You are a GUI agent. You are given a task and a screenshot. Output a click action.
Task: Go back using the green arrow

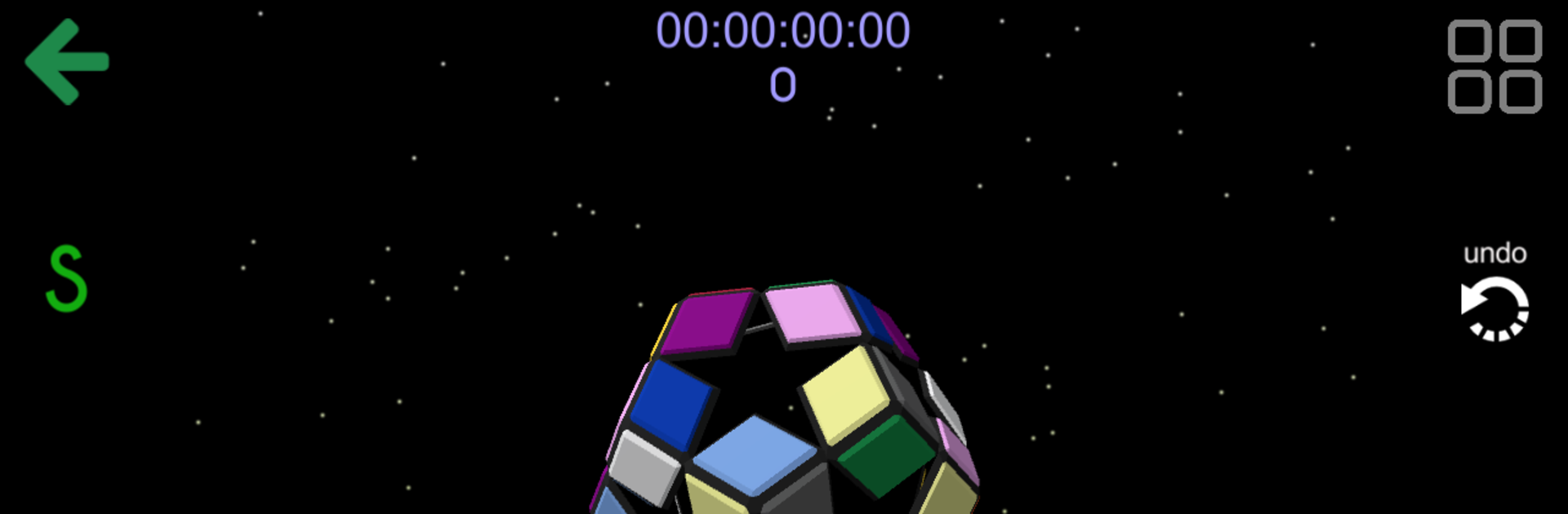tap(67, 62)
